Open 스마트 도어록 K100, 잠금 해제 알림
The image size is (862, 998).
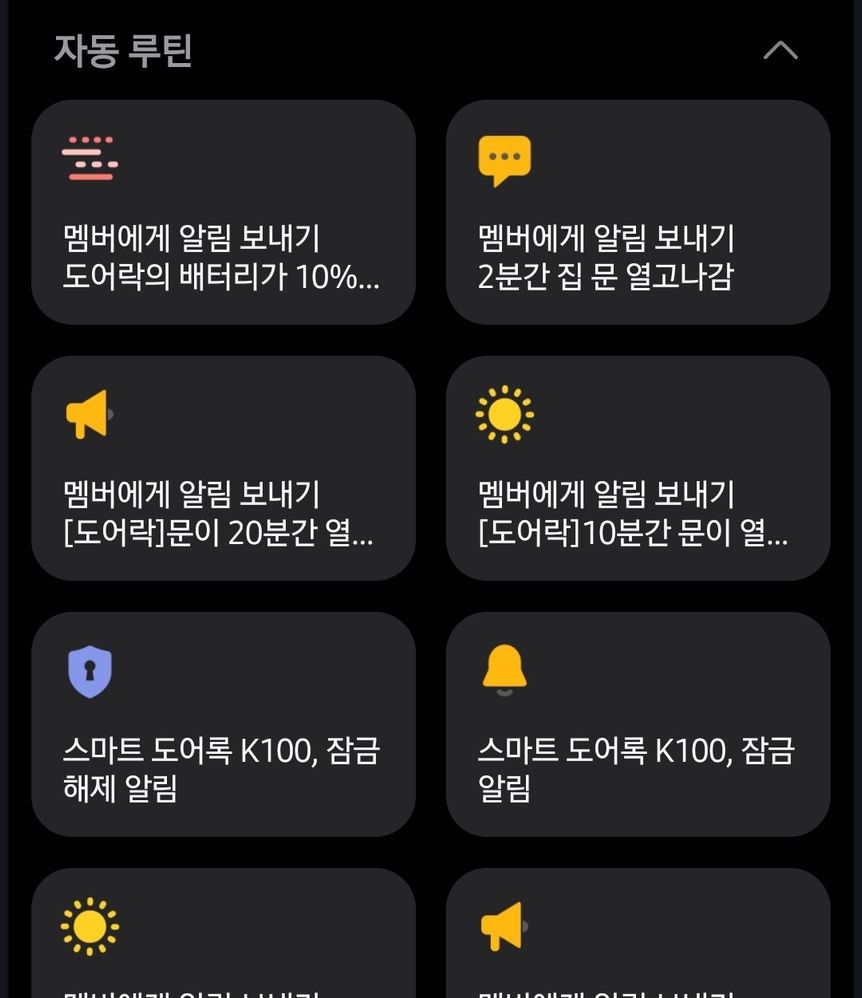[x=223, y=724]
